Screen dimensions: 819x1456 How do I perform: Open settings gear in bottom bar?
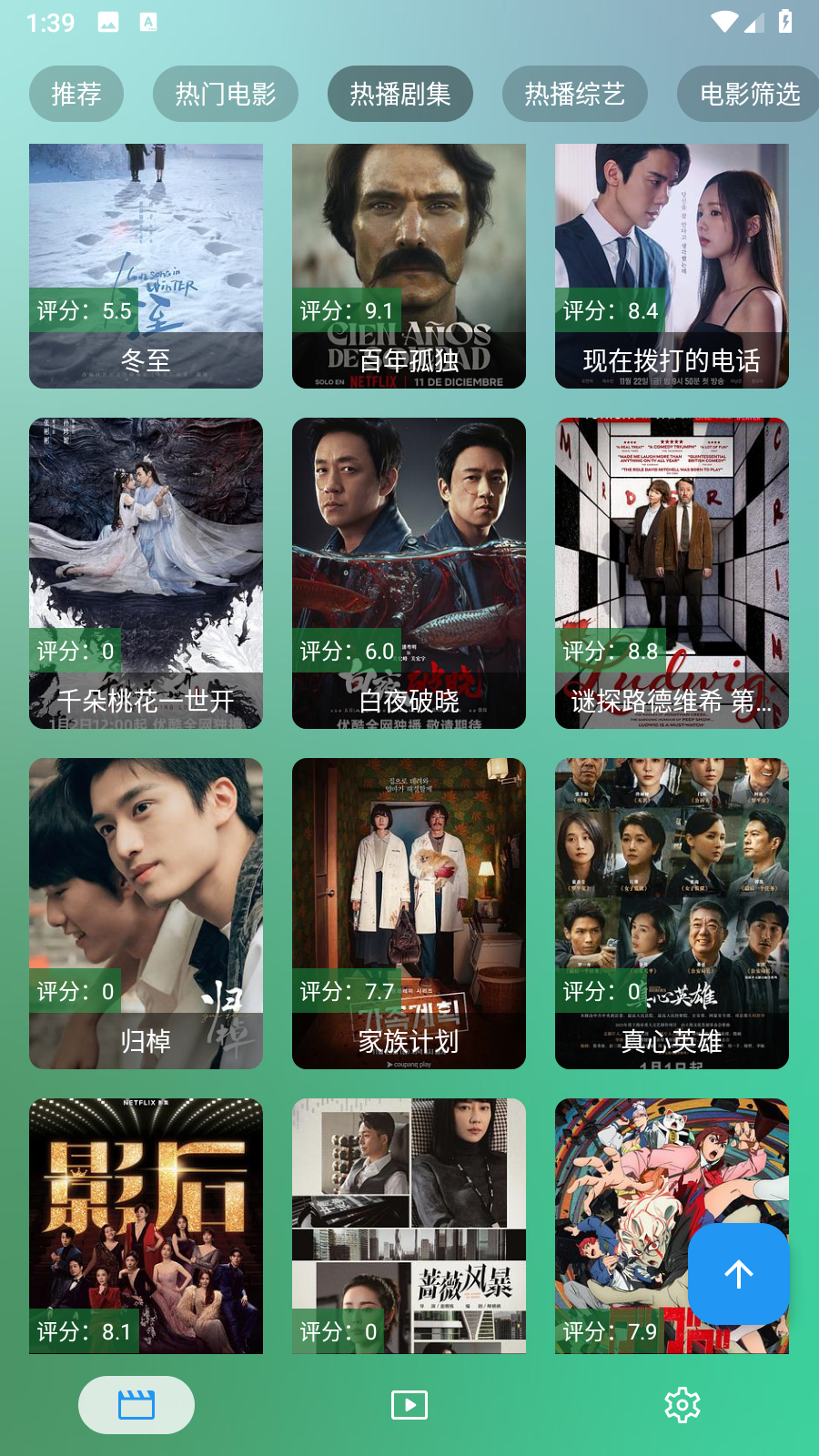click(682, 1405)
